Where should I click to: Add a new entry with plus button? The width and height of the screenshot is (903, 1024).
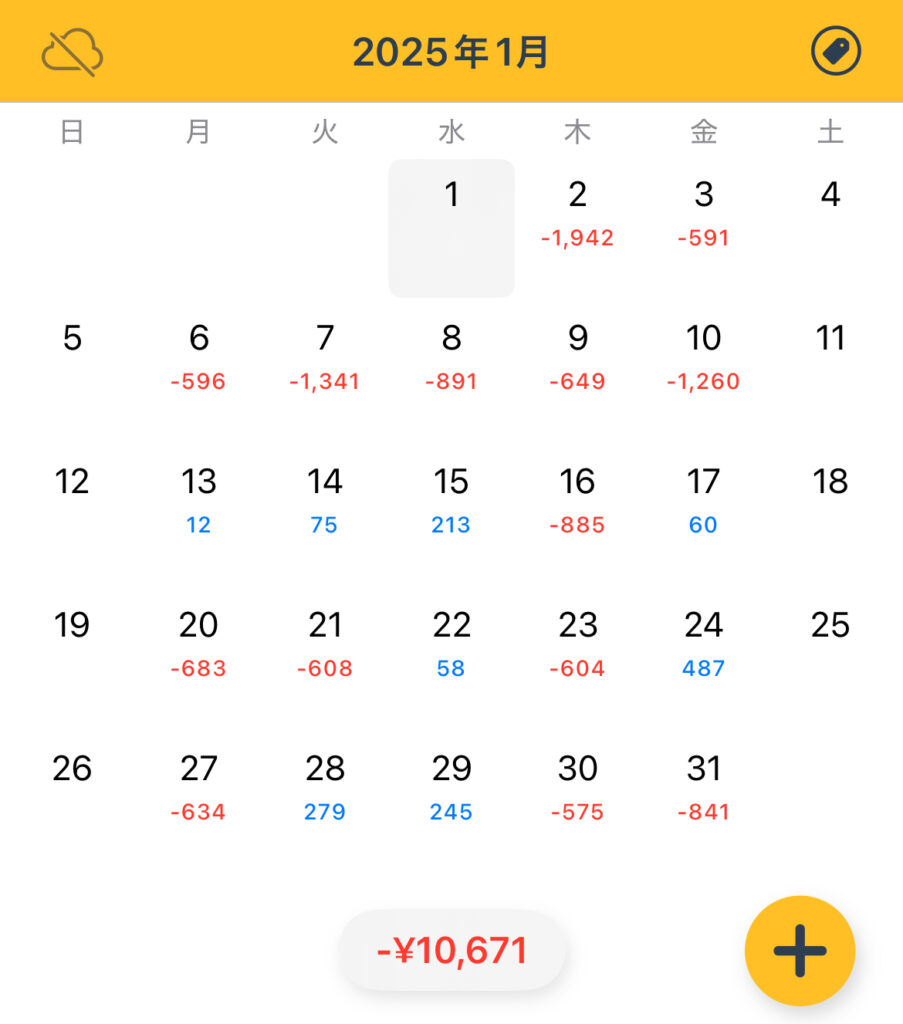pos(799,950)
